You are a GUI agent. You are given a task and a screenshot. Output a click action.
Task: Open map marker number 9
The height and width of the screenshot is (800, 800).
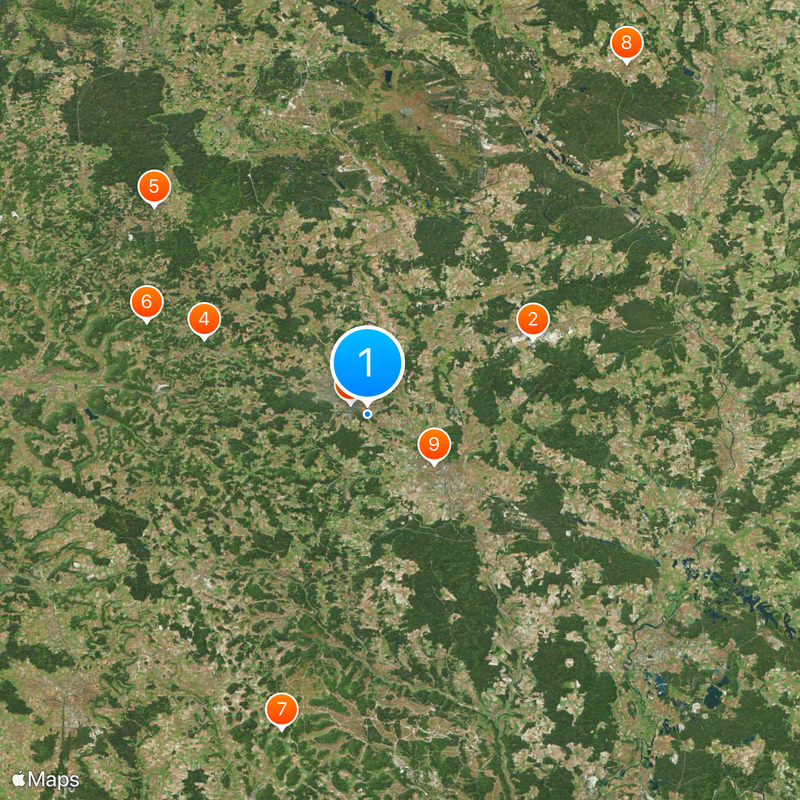point(433,444)
